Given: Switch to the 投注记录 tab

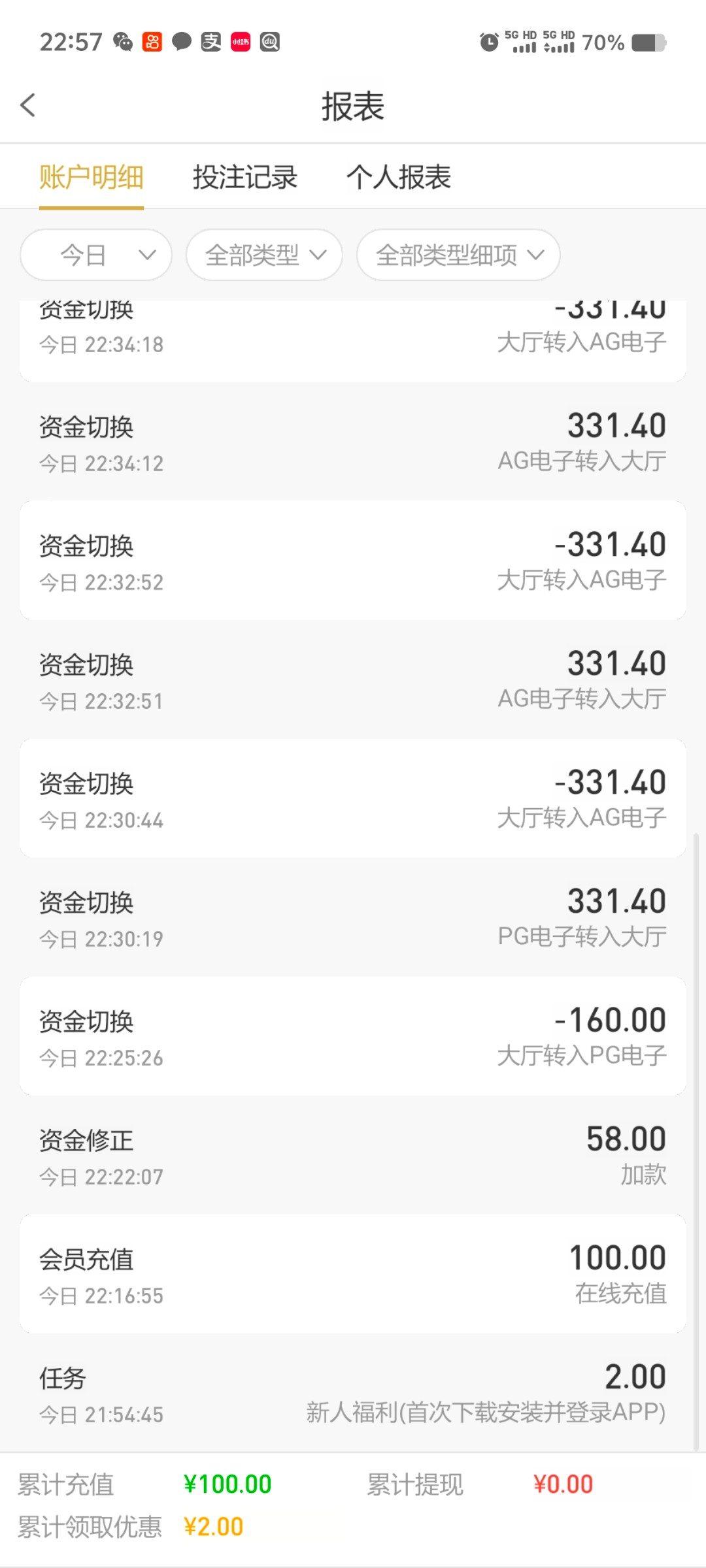Looking at the screenshot, I should coord(245,177).
